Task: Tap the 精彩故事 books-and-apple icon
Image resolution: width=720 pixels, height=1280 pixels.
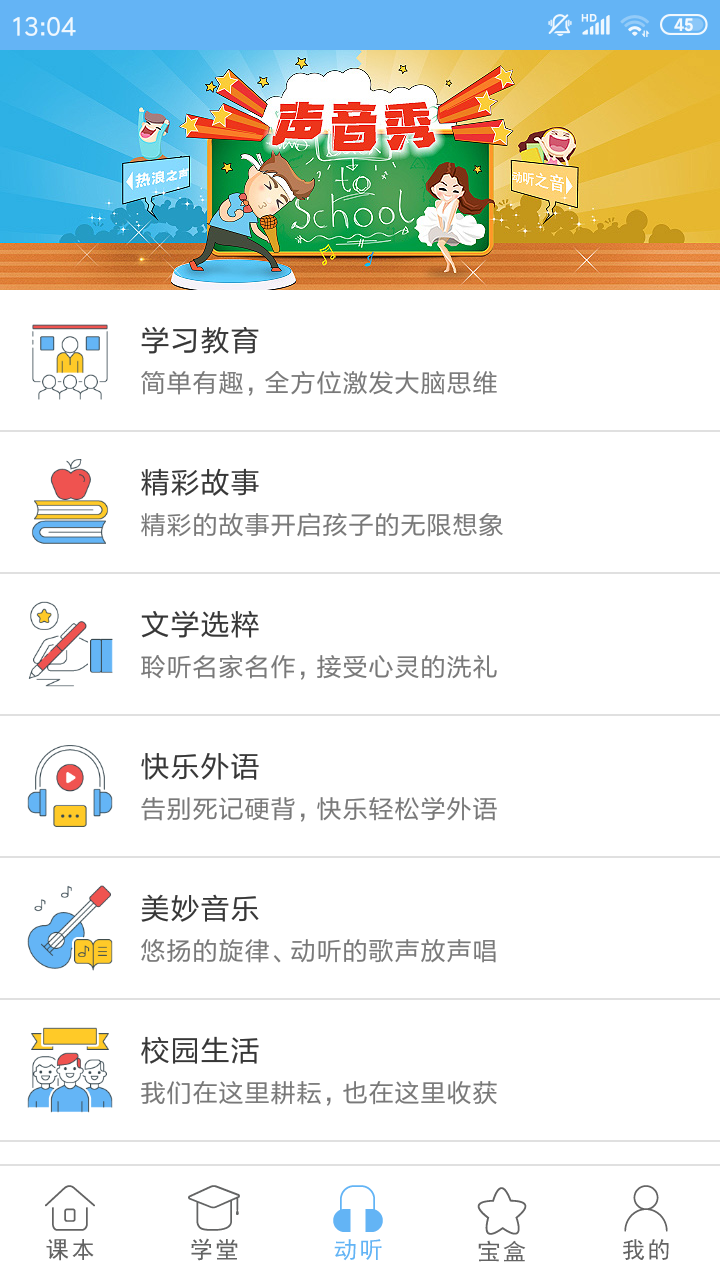Action: [x=69, y=499]
